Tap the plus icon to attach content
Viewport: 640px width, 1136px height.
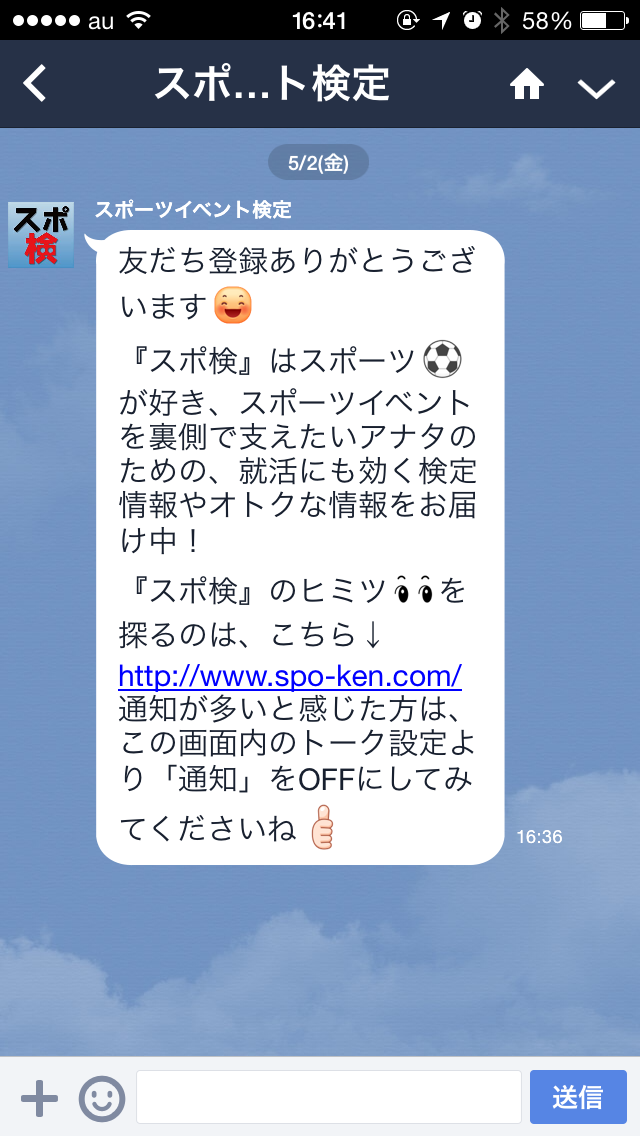pyautogui.click(x=39, y=1098)
